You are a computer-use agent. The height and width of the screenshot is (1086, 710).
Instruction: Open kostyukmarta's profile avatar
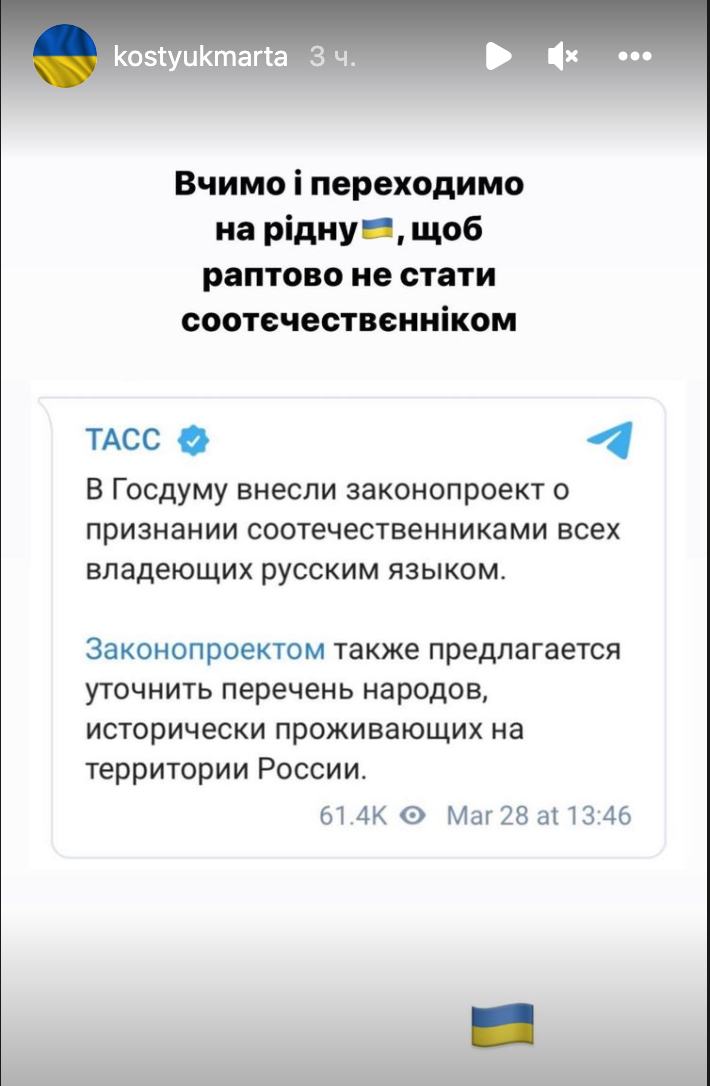pos(65,57)
